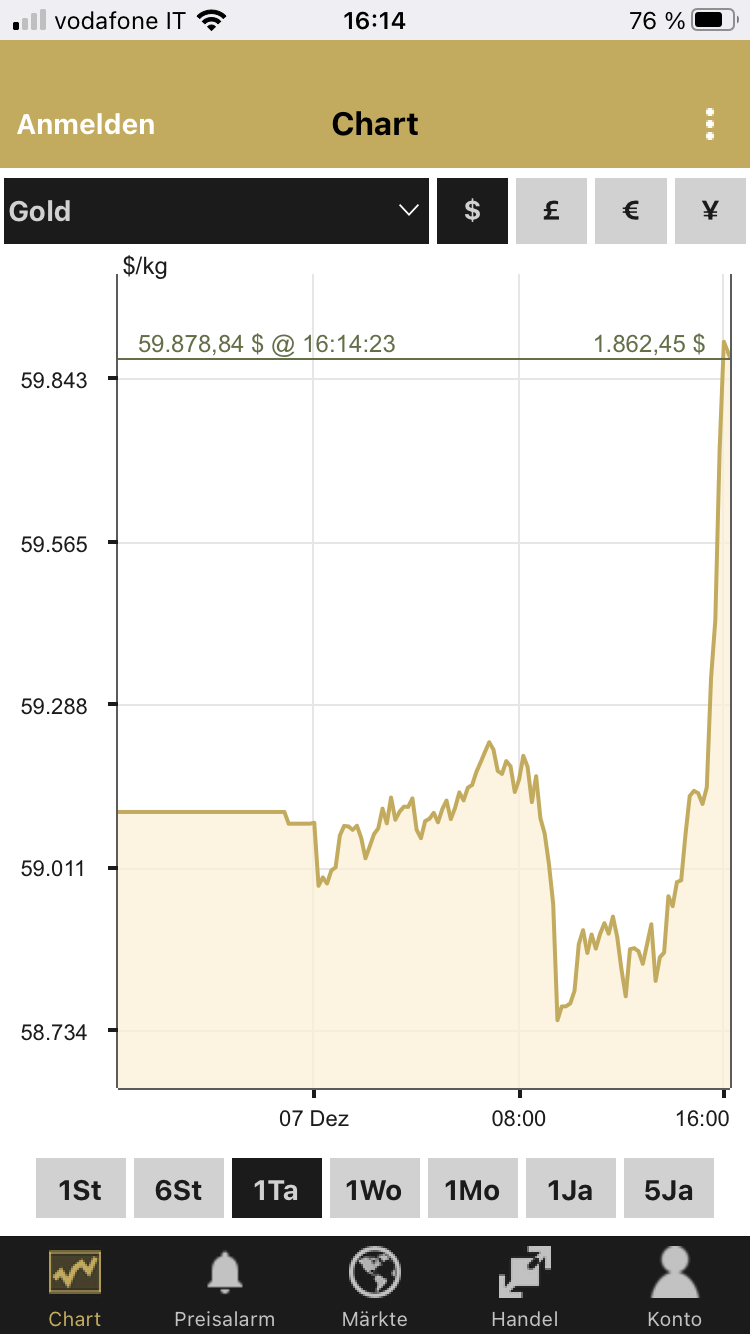The height and width of the screenshot is (1334, 750).
Task: Expand the Gold metal dropdown
Action: 216,211
